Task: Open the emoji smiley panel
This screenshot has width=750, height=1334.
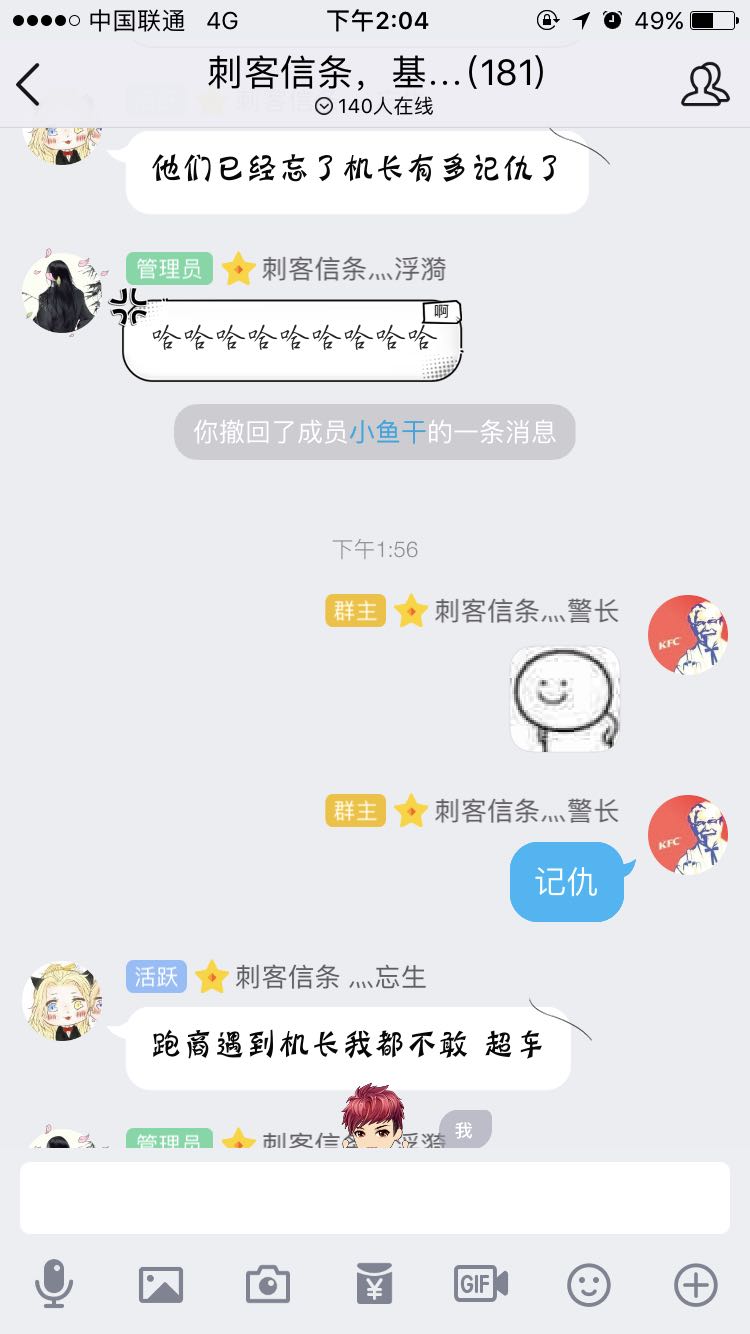Action: pyautogui.click(x=589, y=1284)
